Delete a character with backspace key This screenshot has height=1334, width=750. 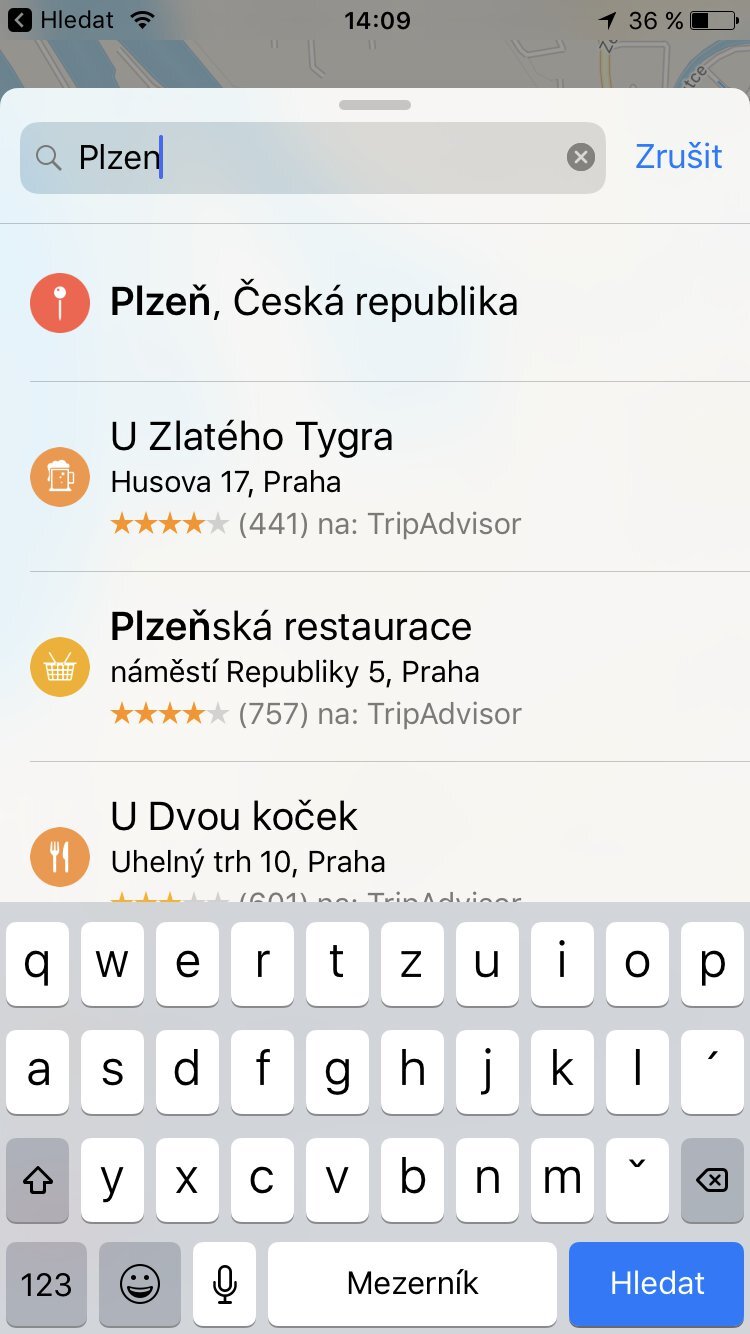pyautogui.click(x=712, y=1179)
